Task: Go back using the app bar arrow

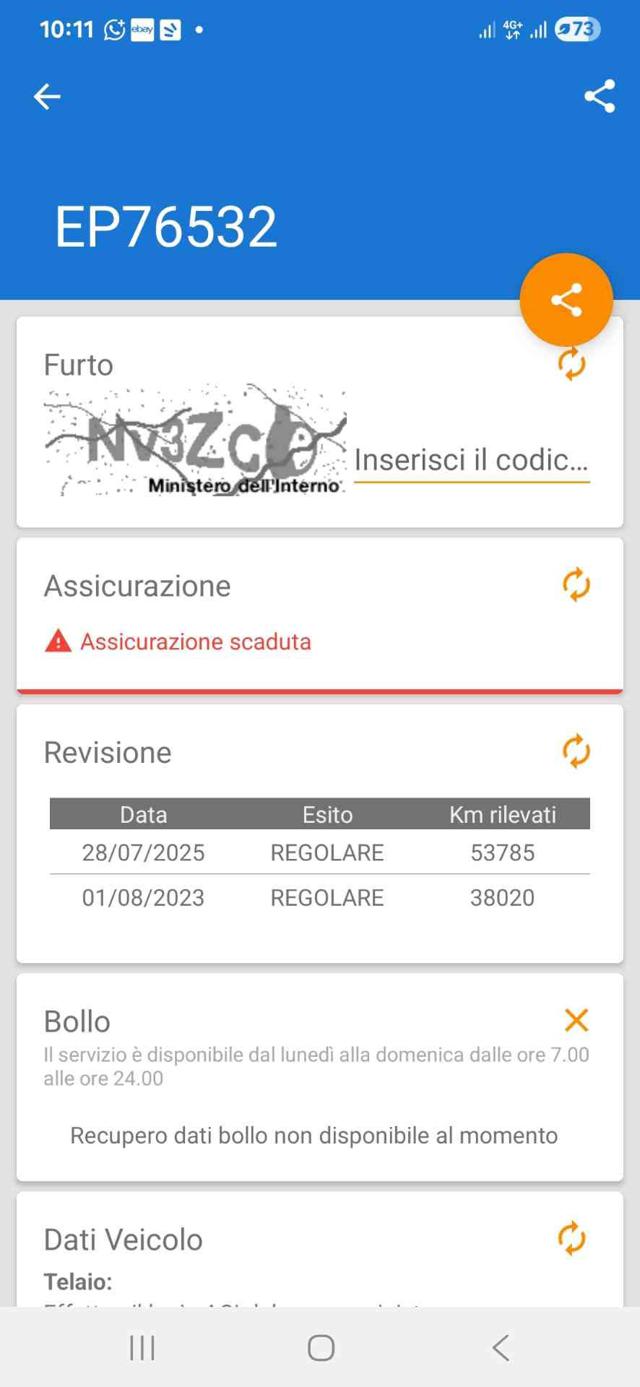Action: tap(47, 96)
